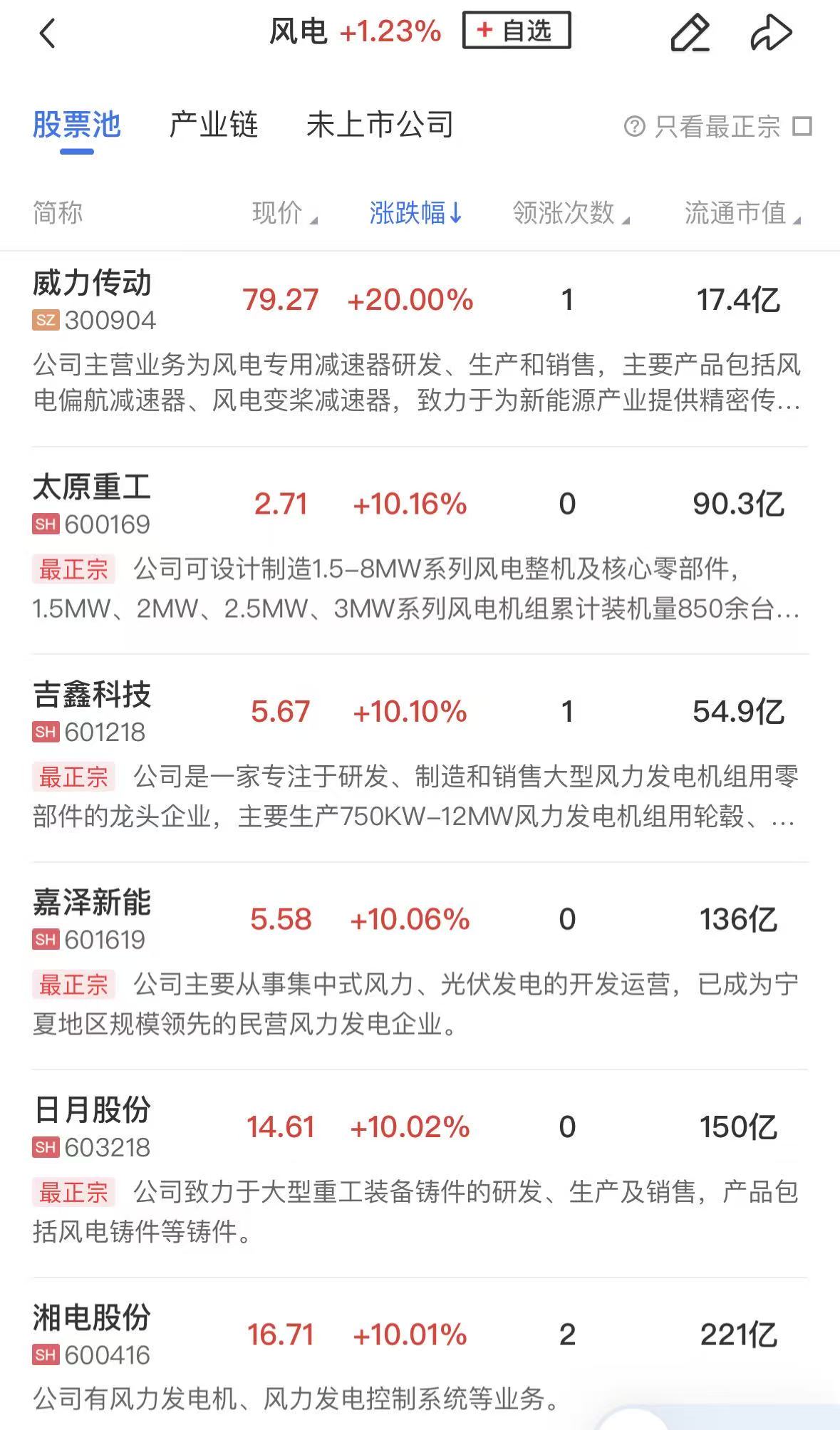Switch to the 产业链 tab

(x=213, y=125)
